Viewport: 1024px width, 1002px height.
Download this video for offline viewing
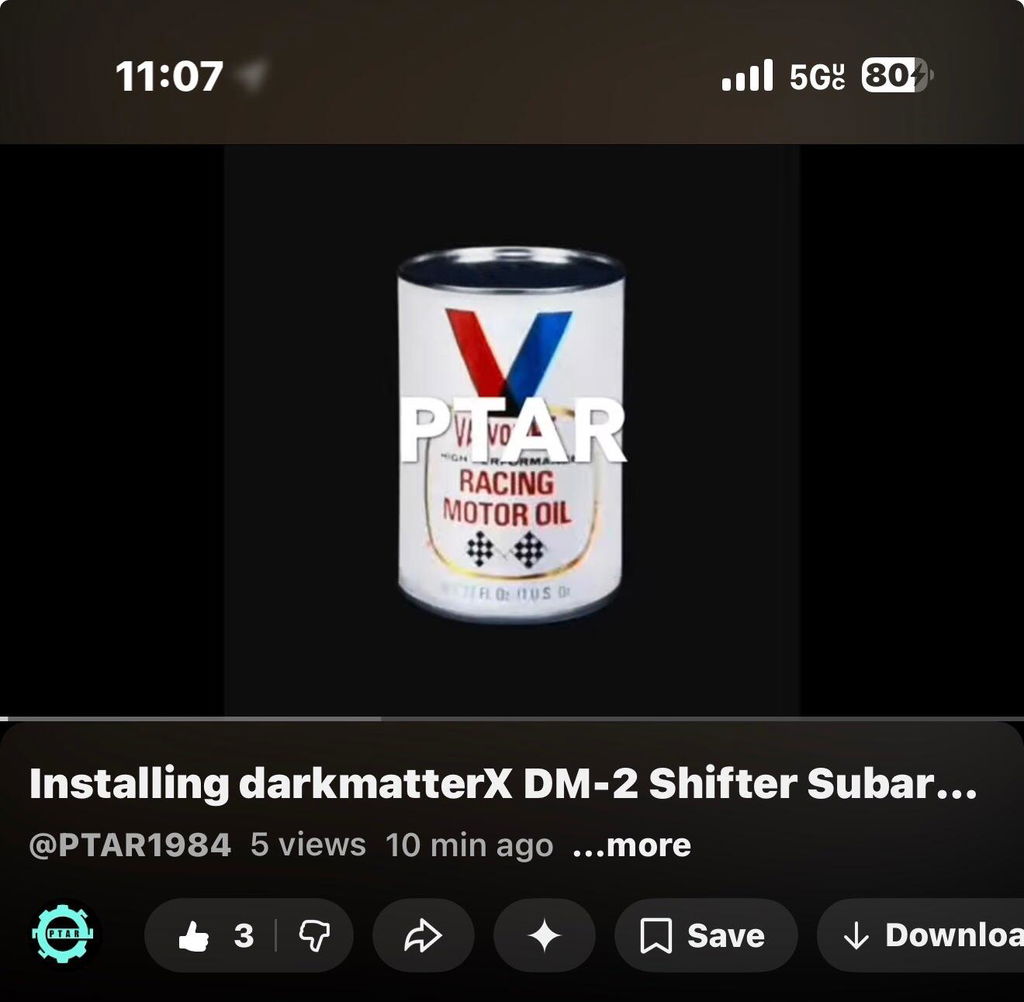(921, 935)
